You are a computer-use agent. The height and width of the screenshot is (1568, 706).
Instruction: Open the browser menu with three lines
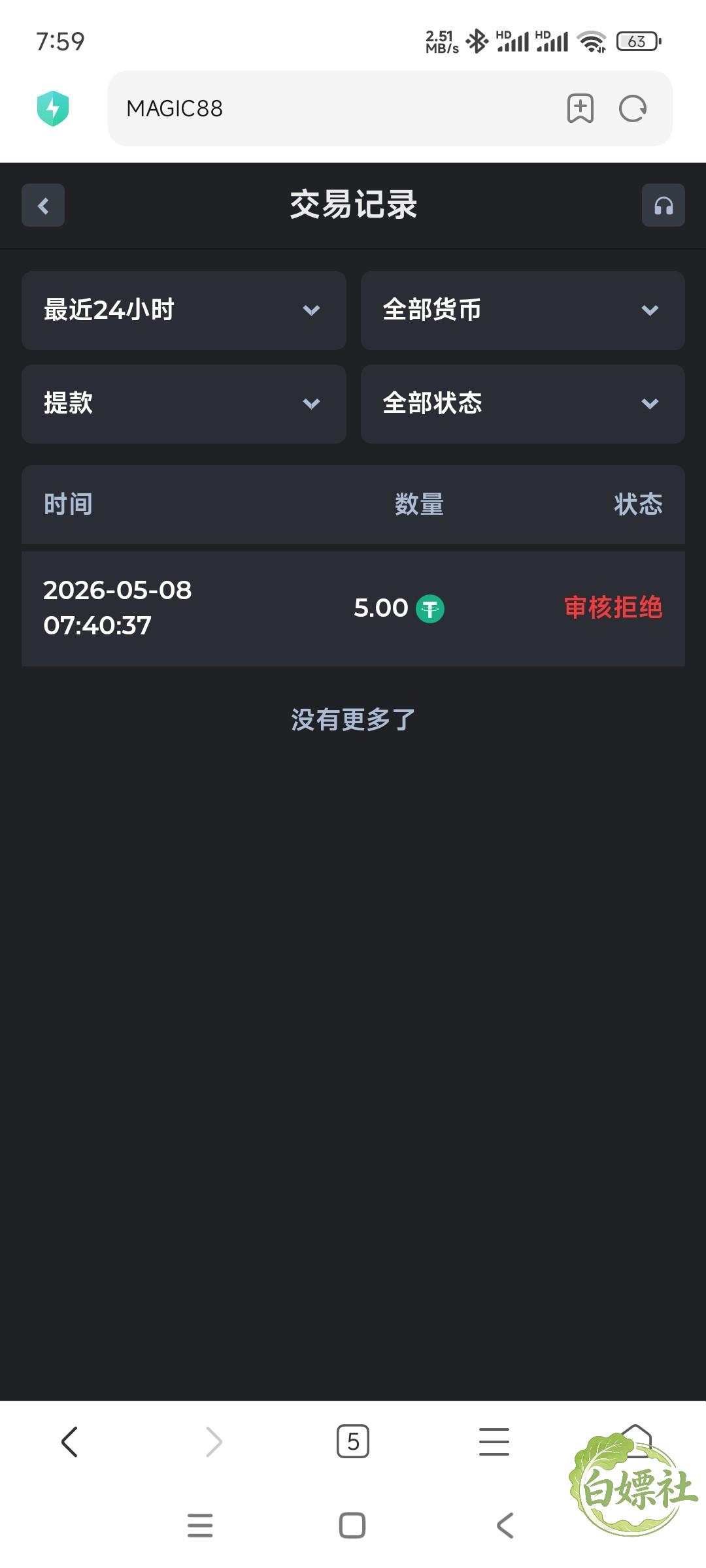point(494,1441)
